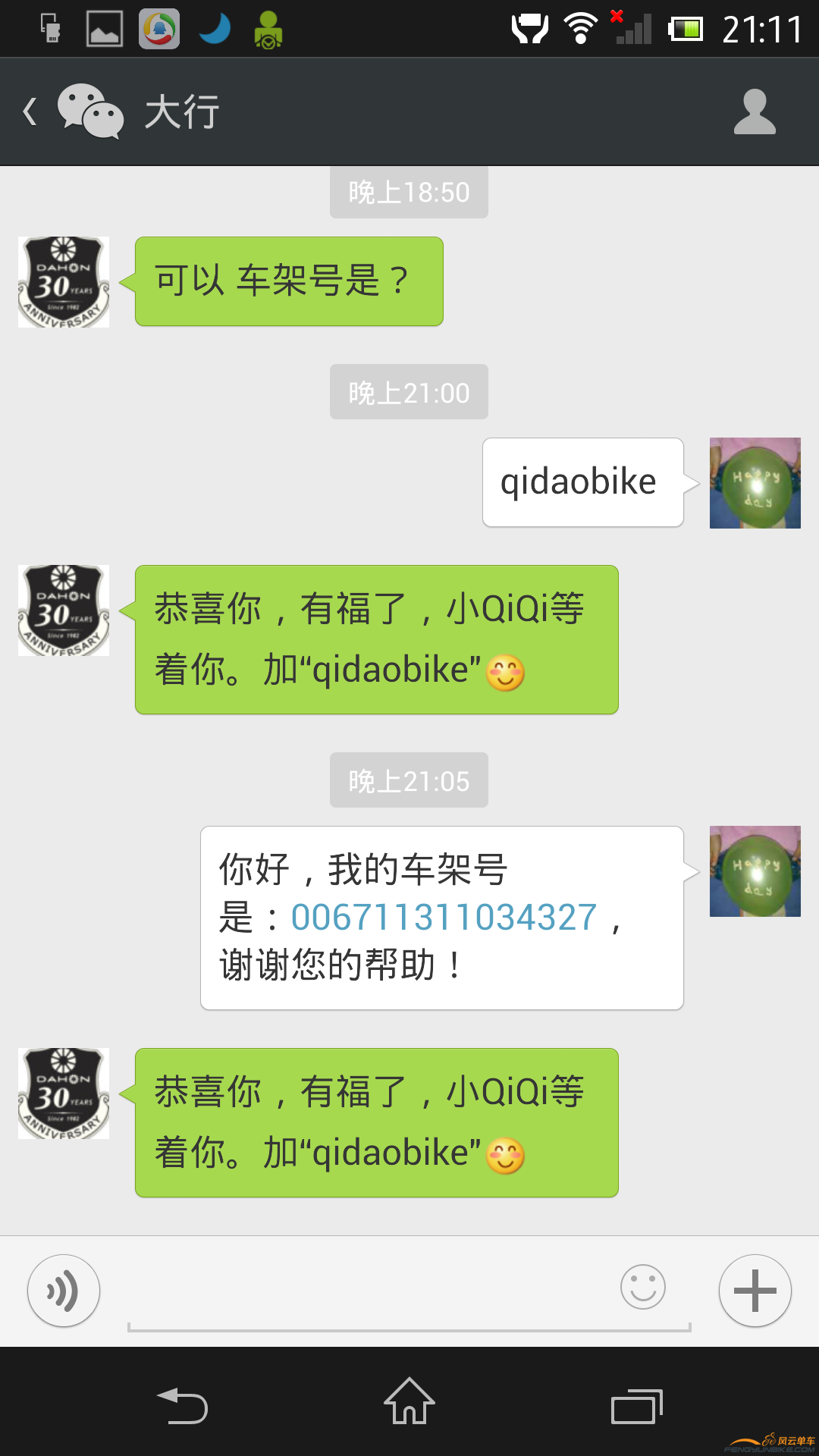Switch to voice message input
The image size is (819, 1456).
coord(64,1290)
